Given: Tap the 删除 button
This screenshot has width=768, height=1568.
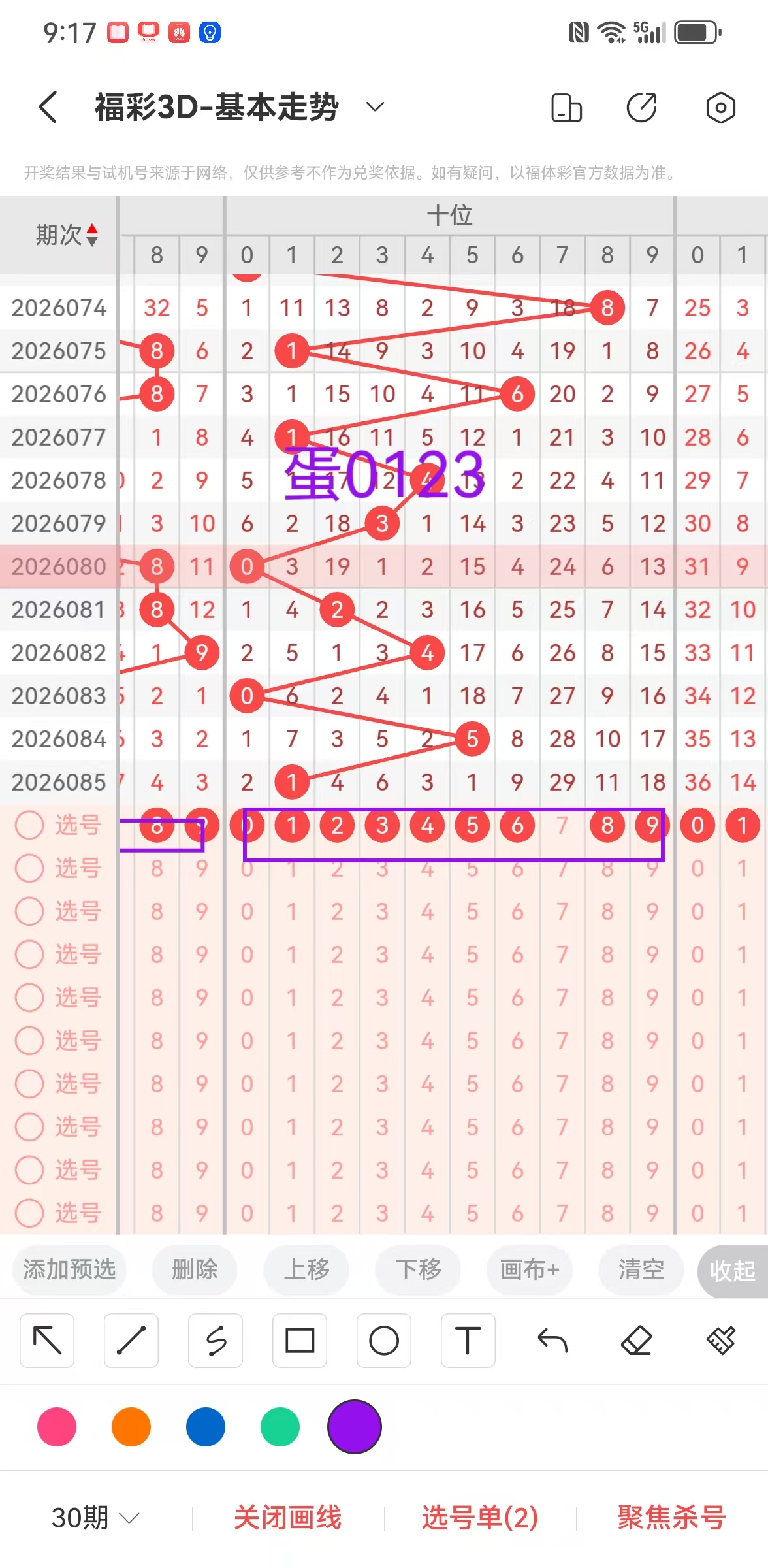Looking at the screenshot, I should pos(195,1269).
